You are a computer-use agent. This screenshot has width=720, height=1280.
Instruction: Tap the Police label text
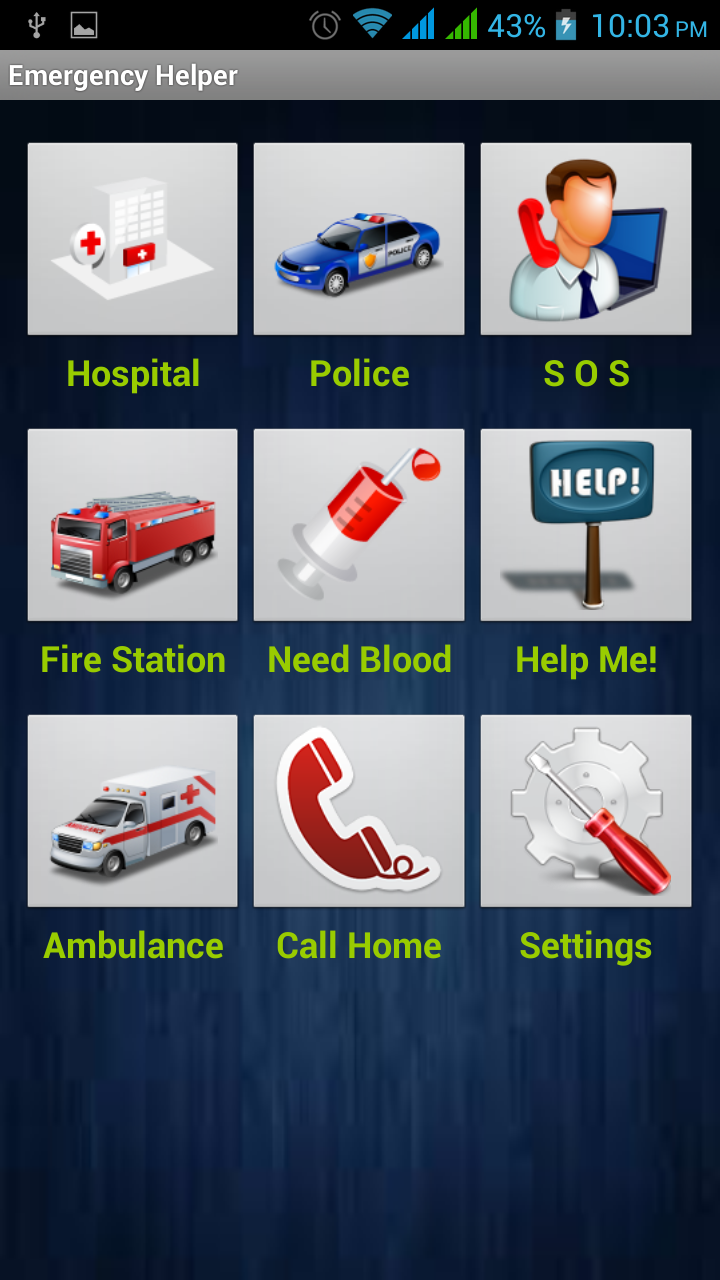[358, 373]
